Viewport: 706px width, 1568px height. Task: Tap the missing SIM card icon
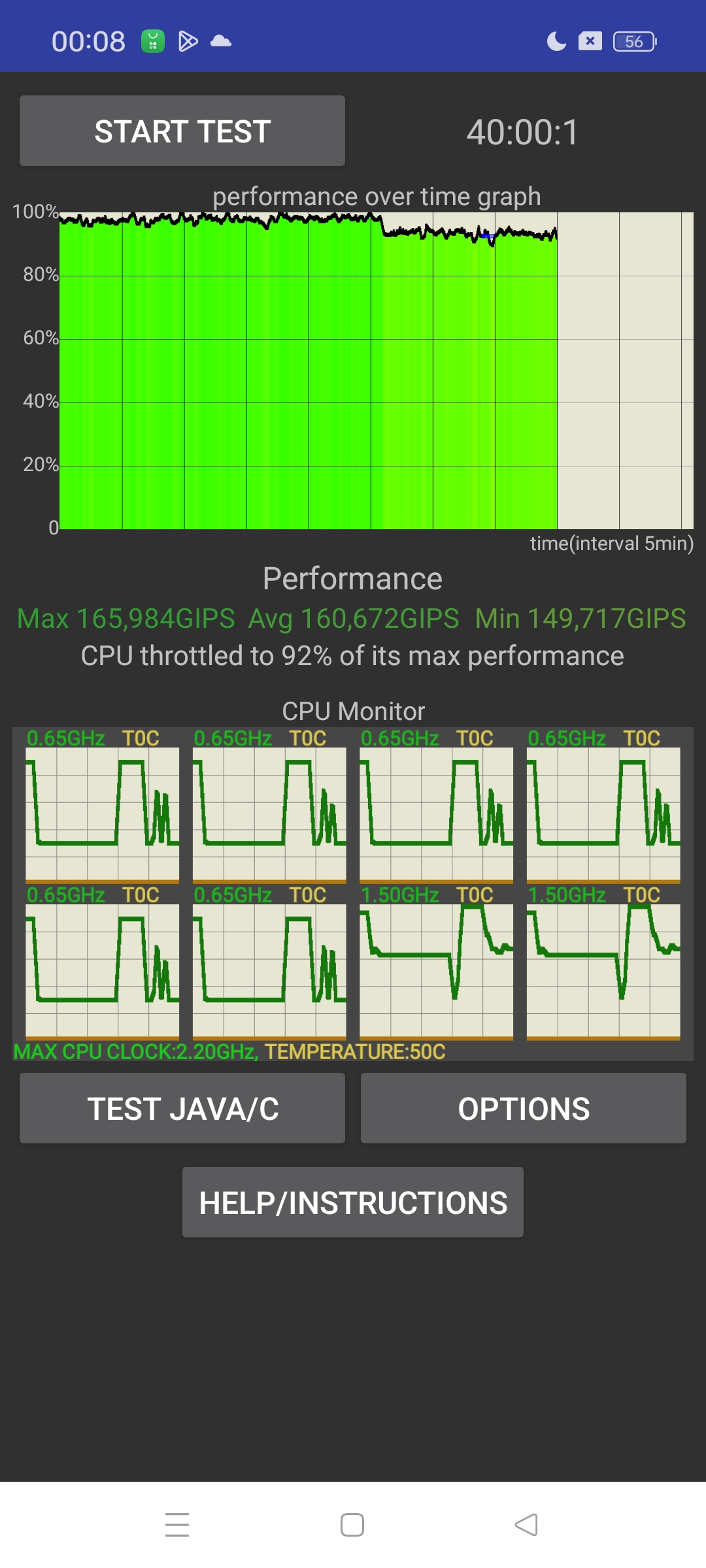pos(590,41)
